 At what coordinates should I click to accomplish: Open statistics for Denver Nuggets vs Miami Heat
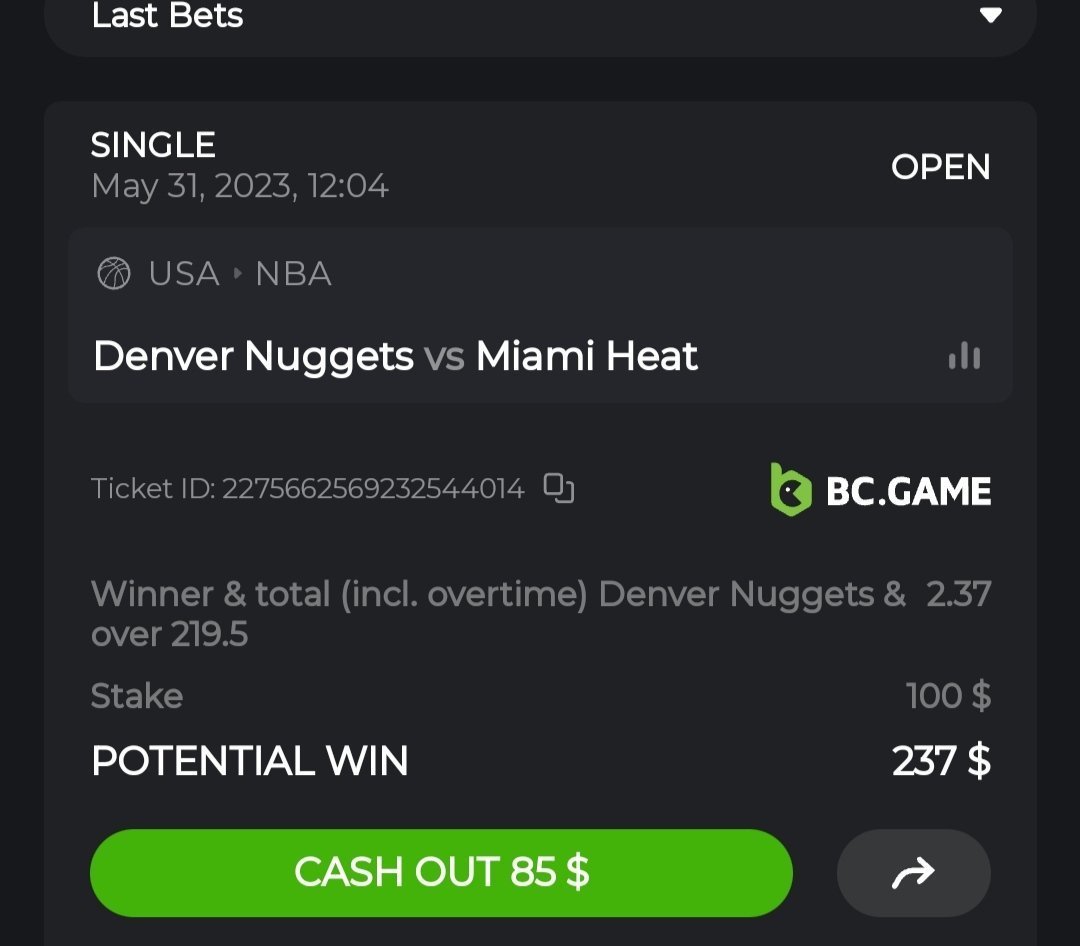coord(964,356)
